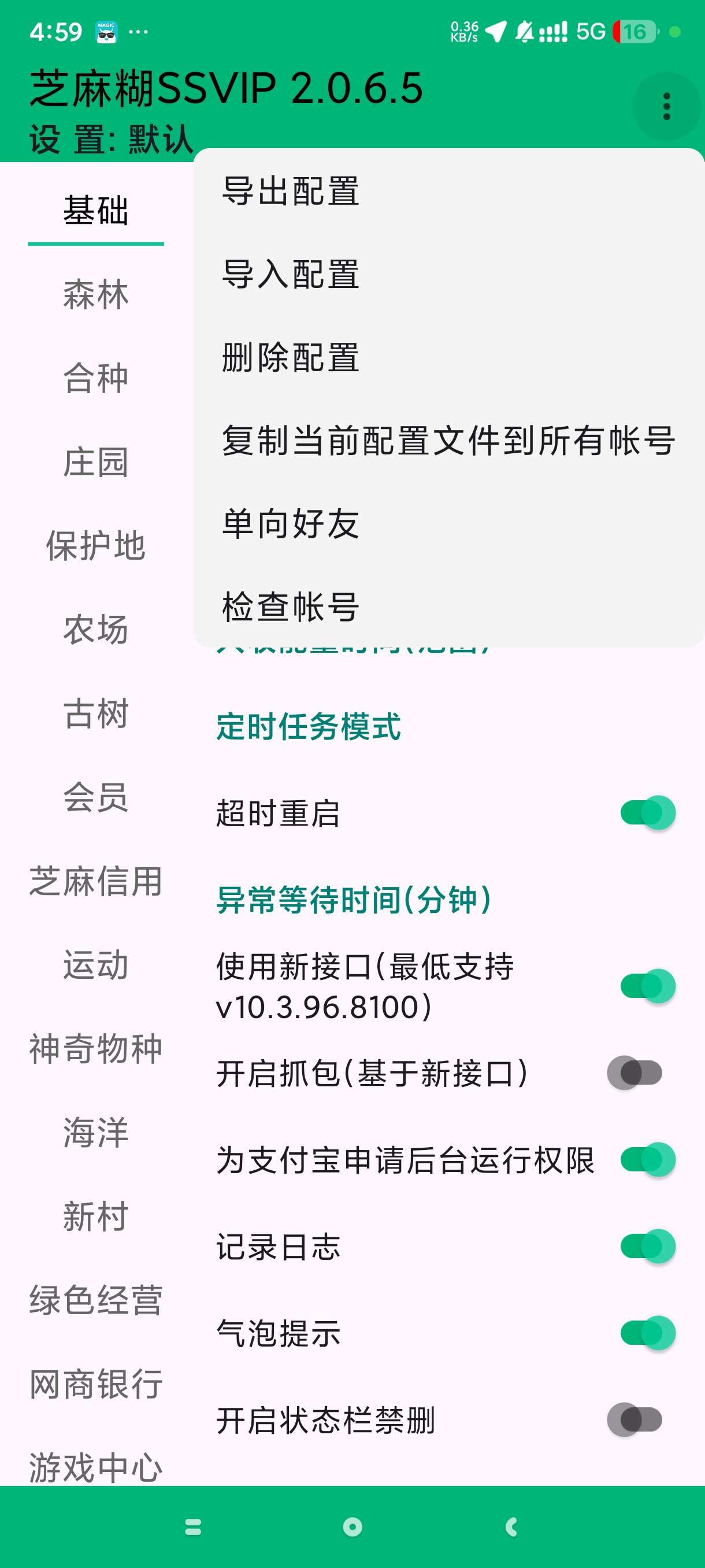Select 导出配置 from the menu
Image resolution: width=705 pixels, height=1568 pixels.
pyautogui.click(x=291, y=191)
